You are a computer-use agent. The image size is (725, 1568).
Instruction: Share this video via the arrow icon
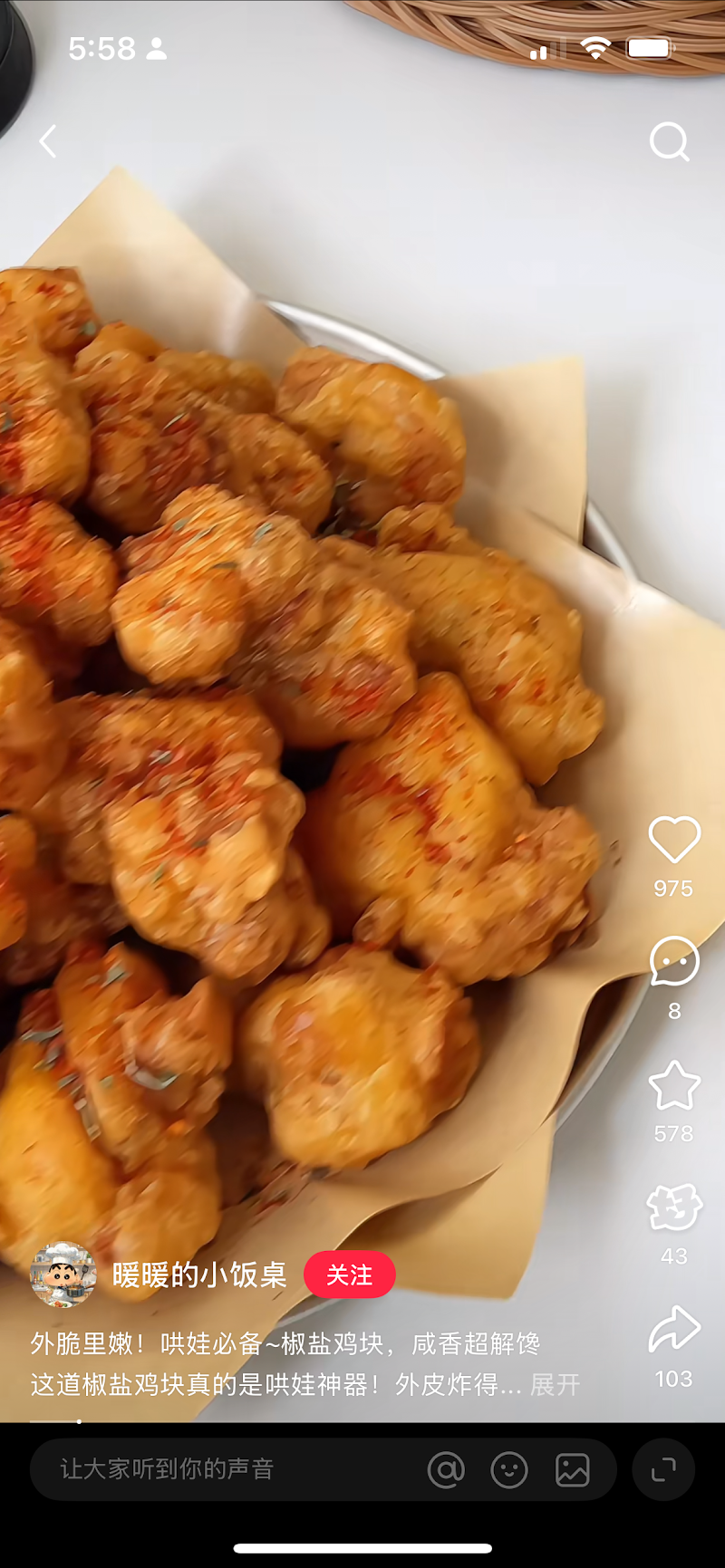point(674,1330)
